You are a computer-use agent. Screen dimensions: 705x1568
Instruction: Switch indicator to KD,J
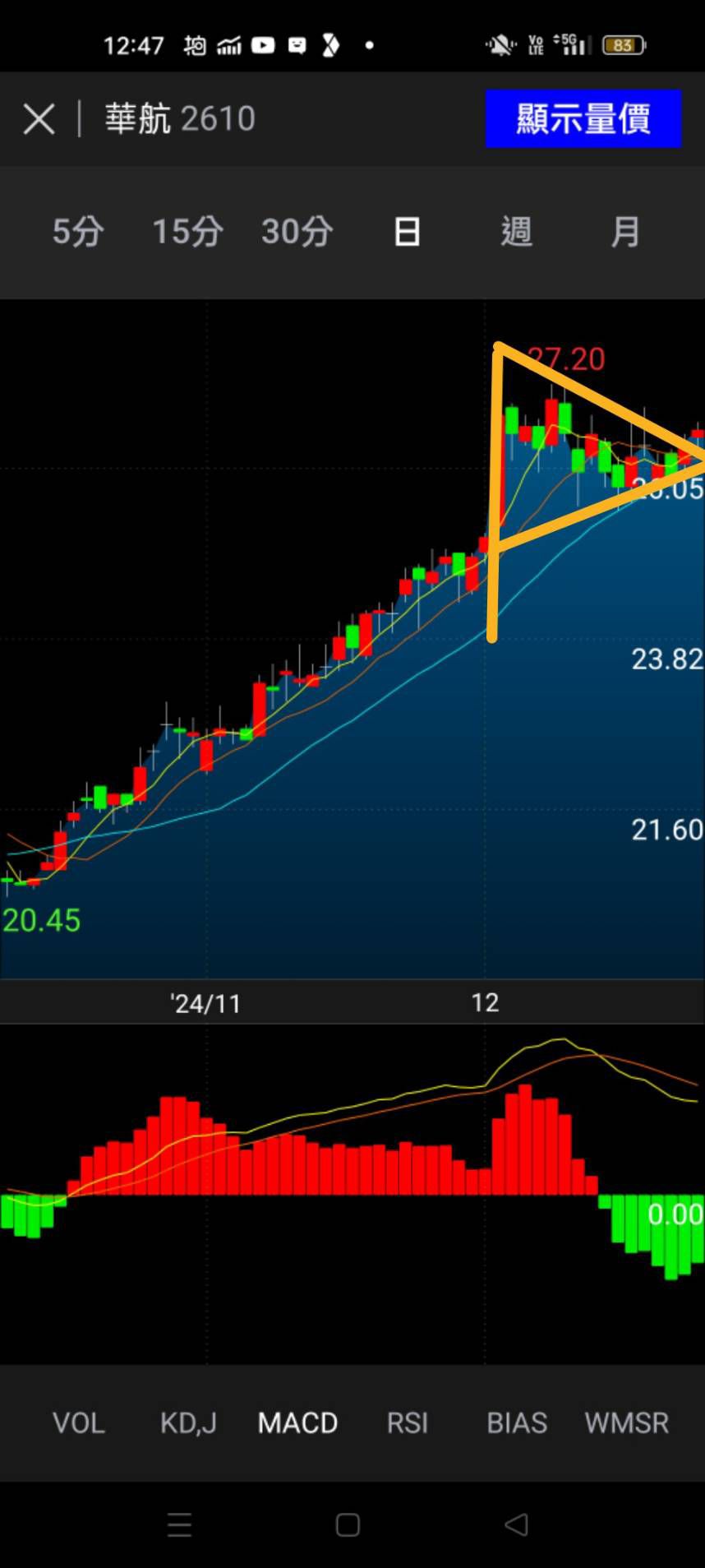coord(188,1422)
